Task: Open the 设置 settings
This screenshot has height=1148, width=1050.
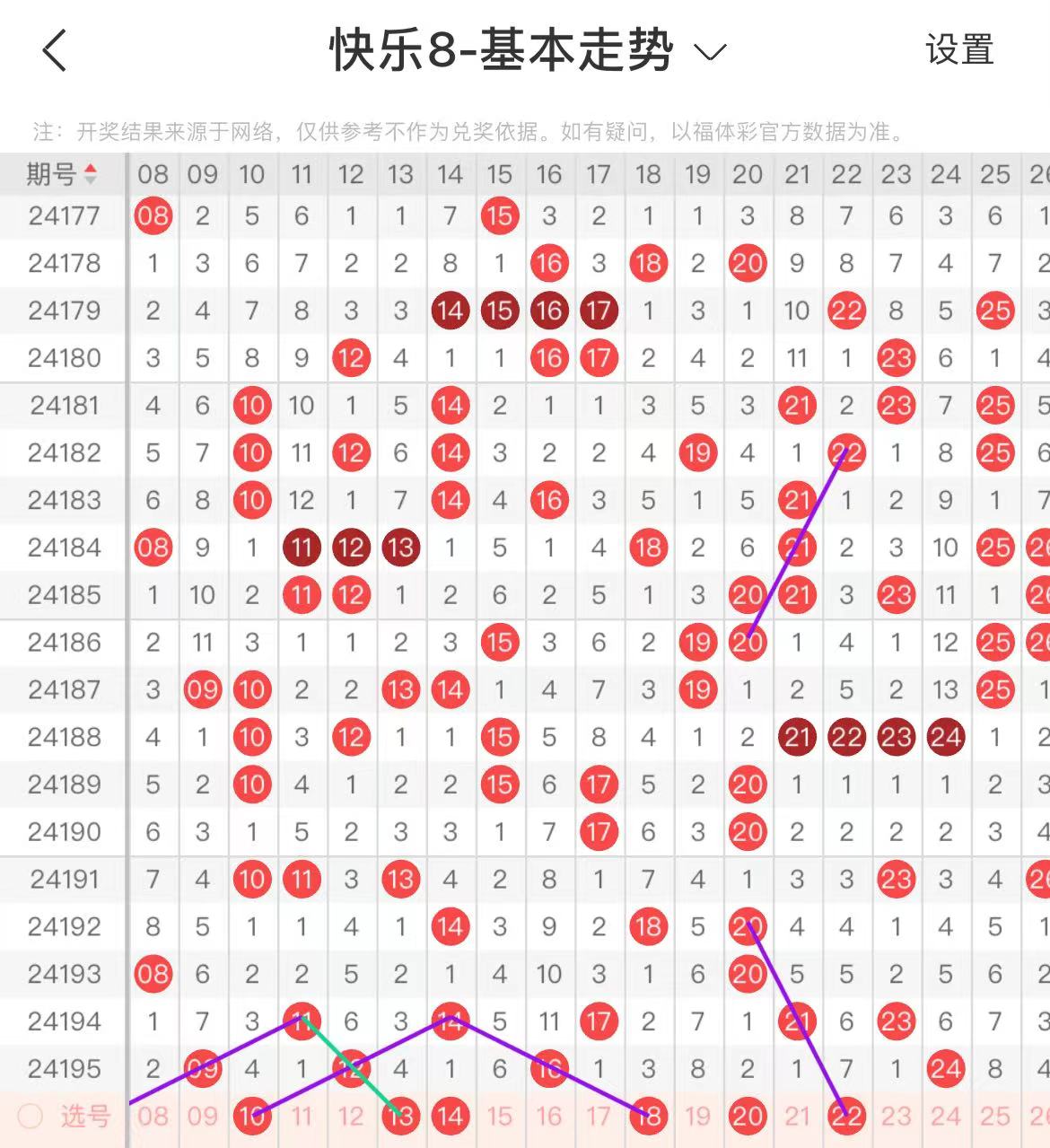Action: [x=959, y=50]
